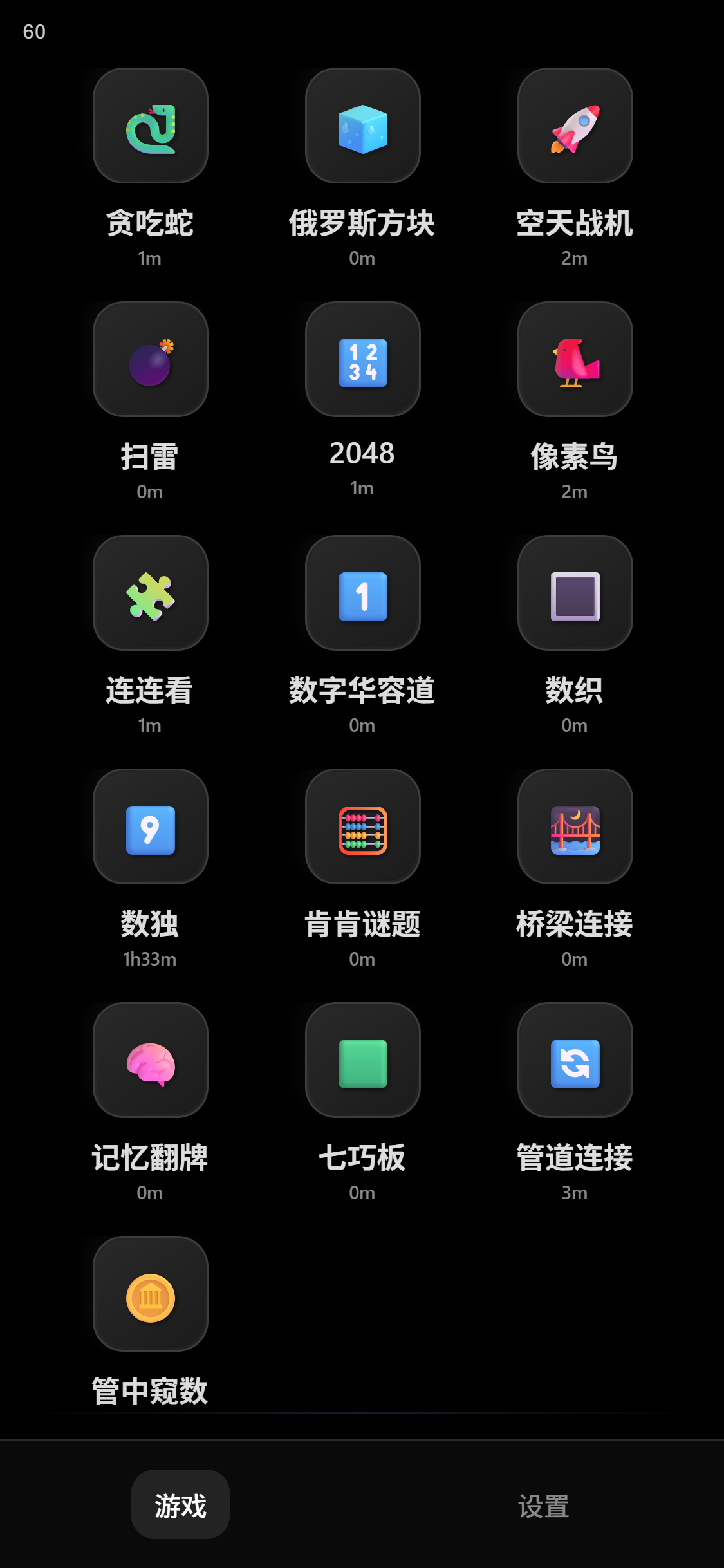Screen dimensions: 724x1568
Task: Launch the 记忆翻牌 brain icon
Action: (151, 1061)
